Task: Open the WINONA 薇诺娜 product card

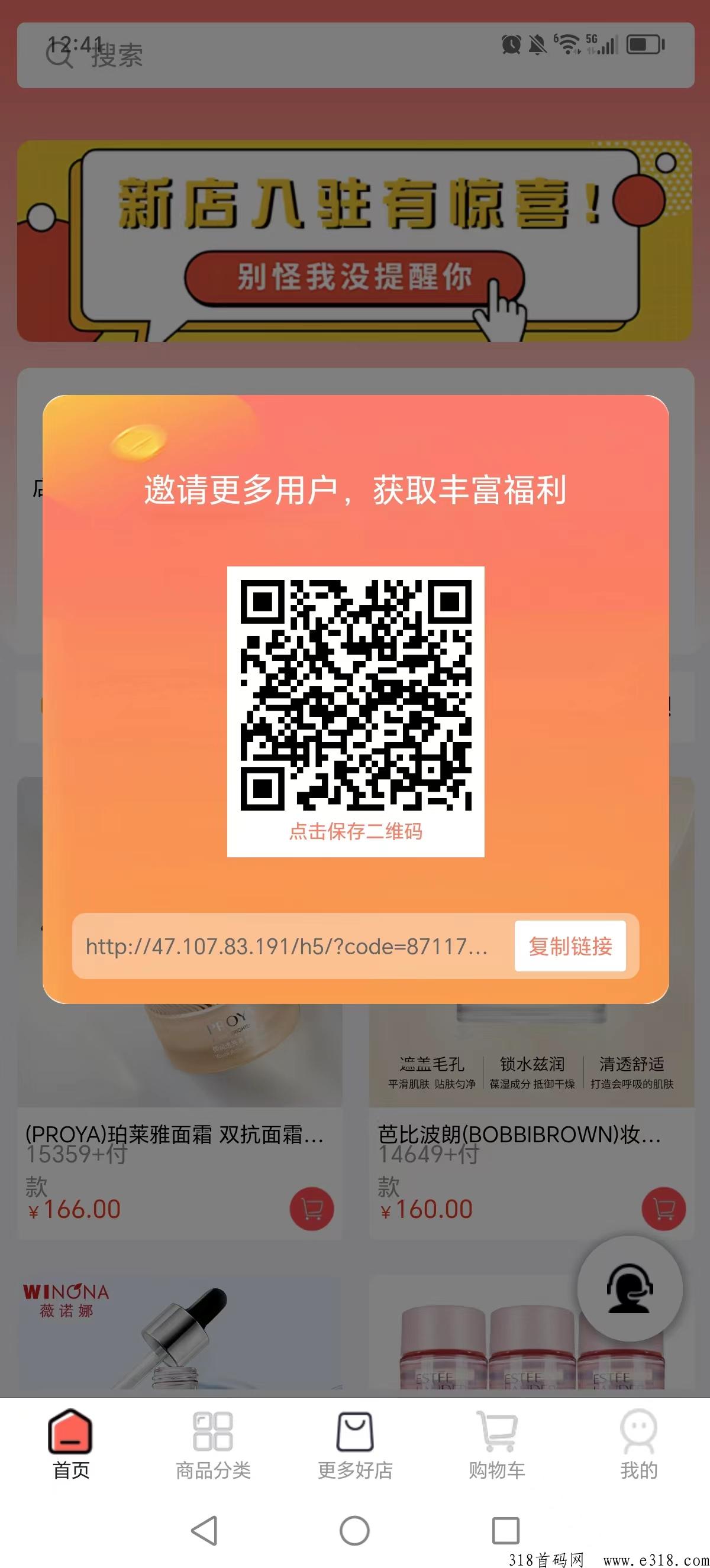Action: click(x=180, y=1333)
